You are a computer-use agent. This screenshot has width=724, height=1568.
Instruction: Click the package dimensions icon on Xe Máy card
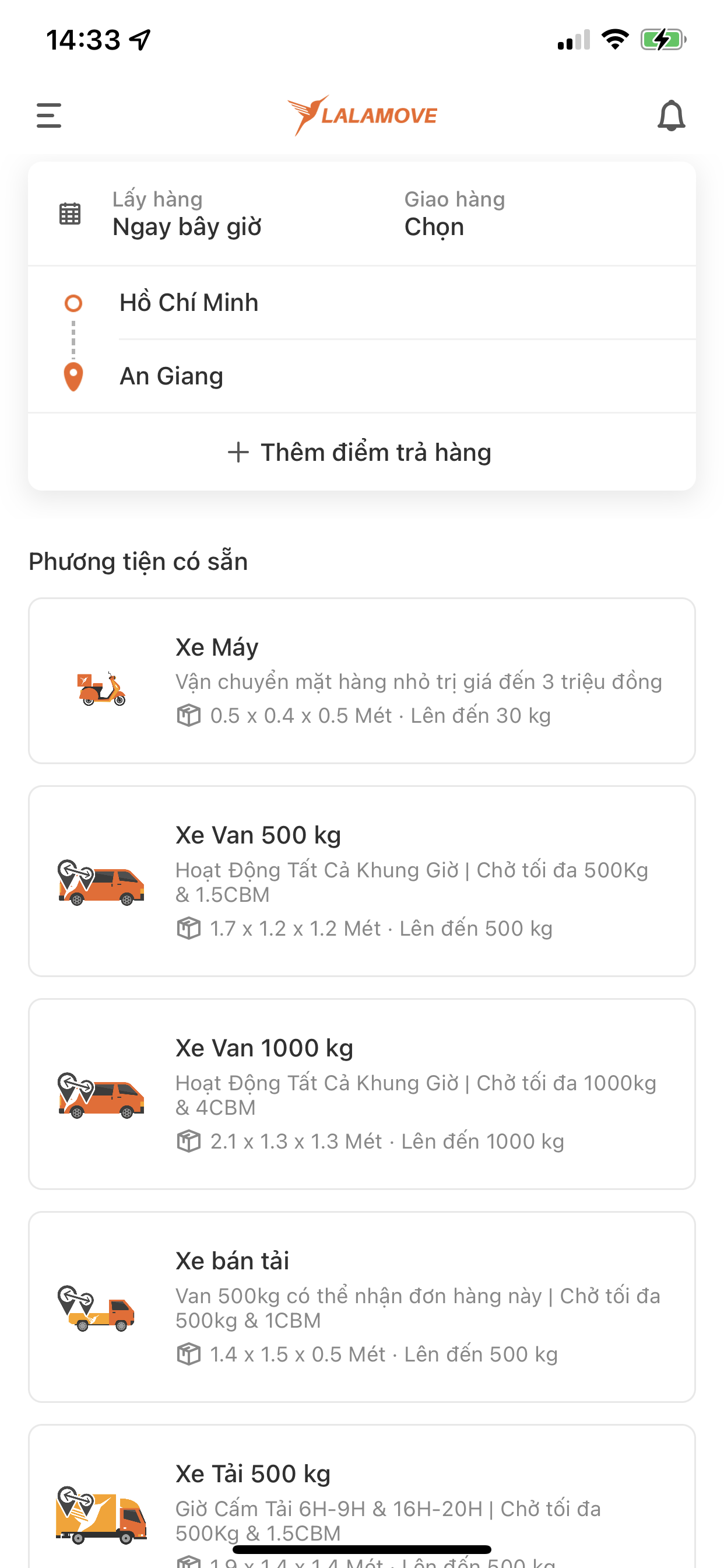[188, 716]
